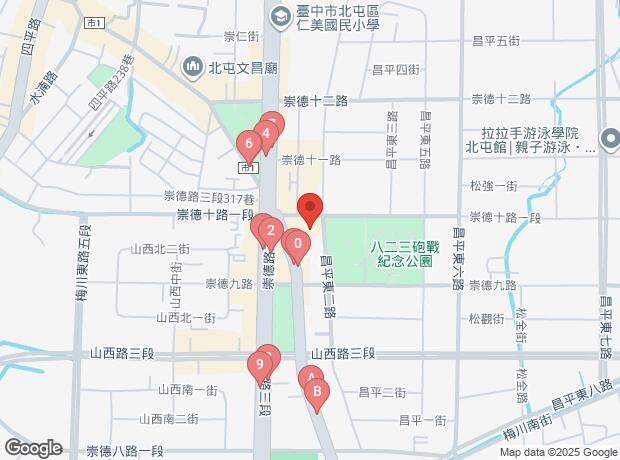
Task: Select the unlabeled red pin with dot
Action: (x=310, y=209)
